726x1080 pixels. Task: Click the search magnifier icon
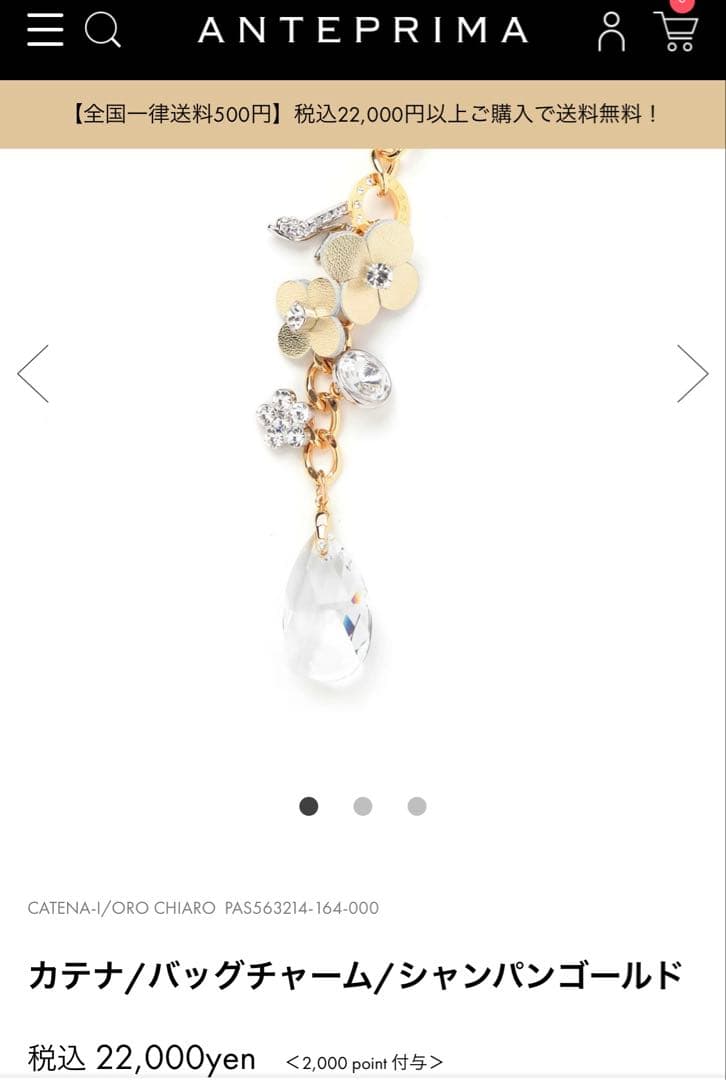click(x=103, y=29)
